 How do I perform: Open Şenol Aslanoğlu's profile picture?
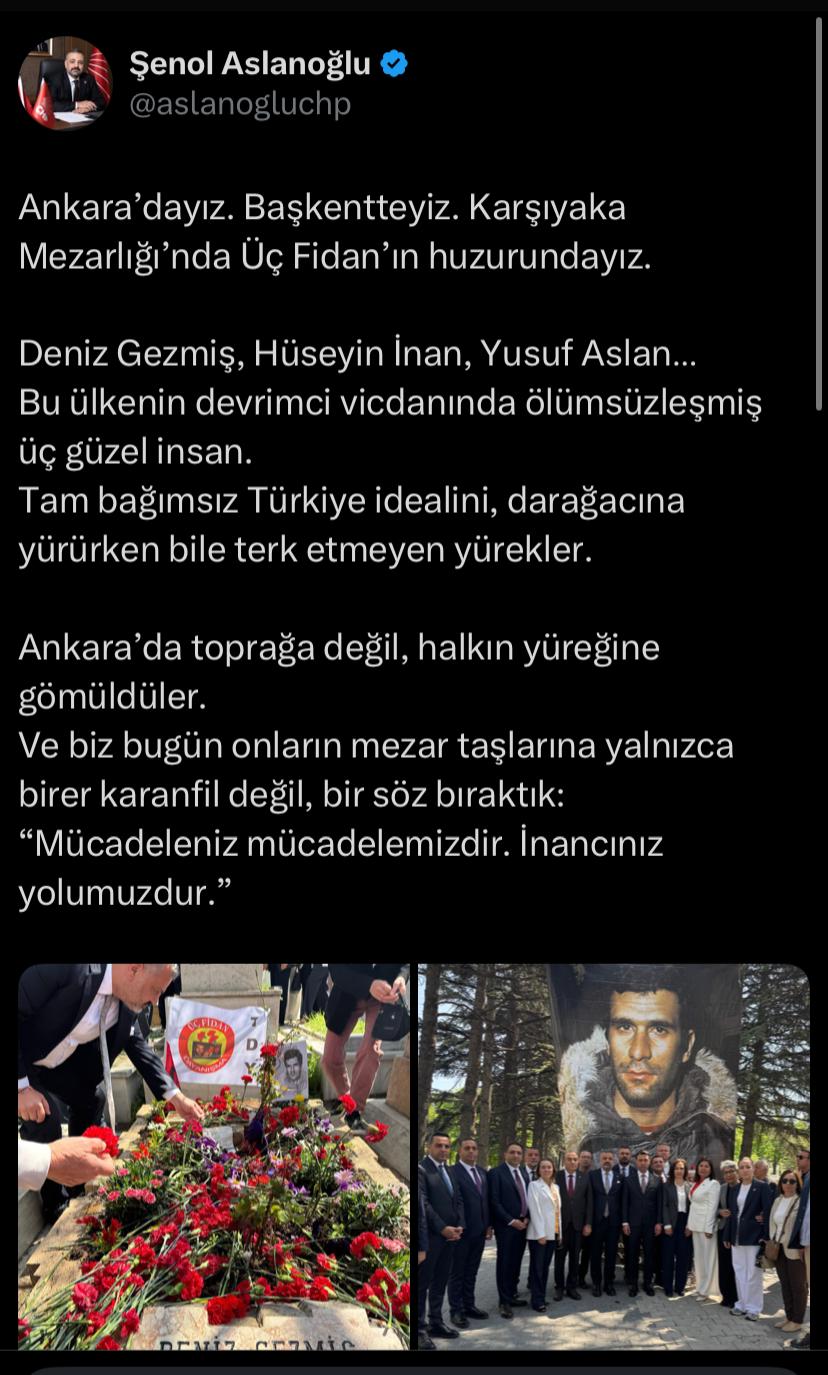tap(65, 83)
